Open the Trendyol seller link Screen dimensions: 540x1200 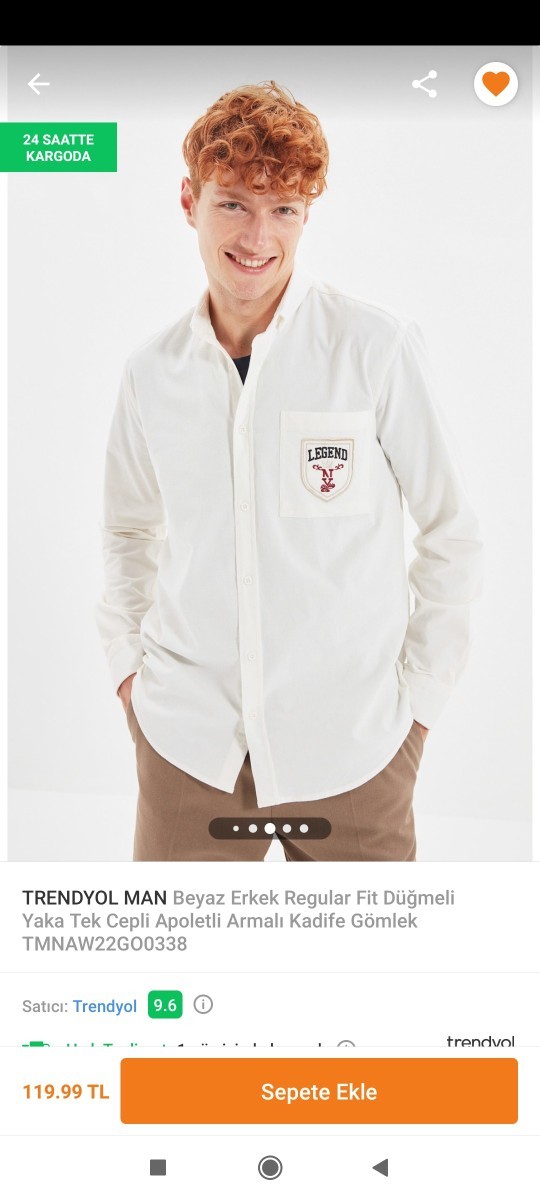tap(105, 1006)
